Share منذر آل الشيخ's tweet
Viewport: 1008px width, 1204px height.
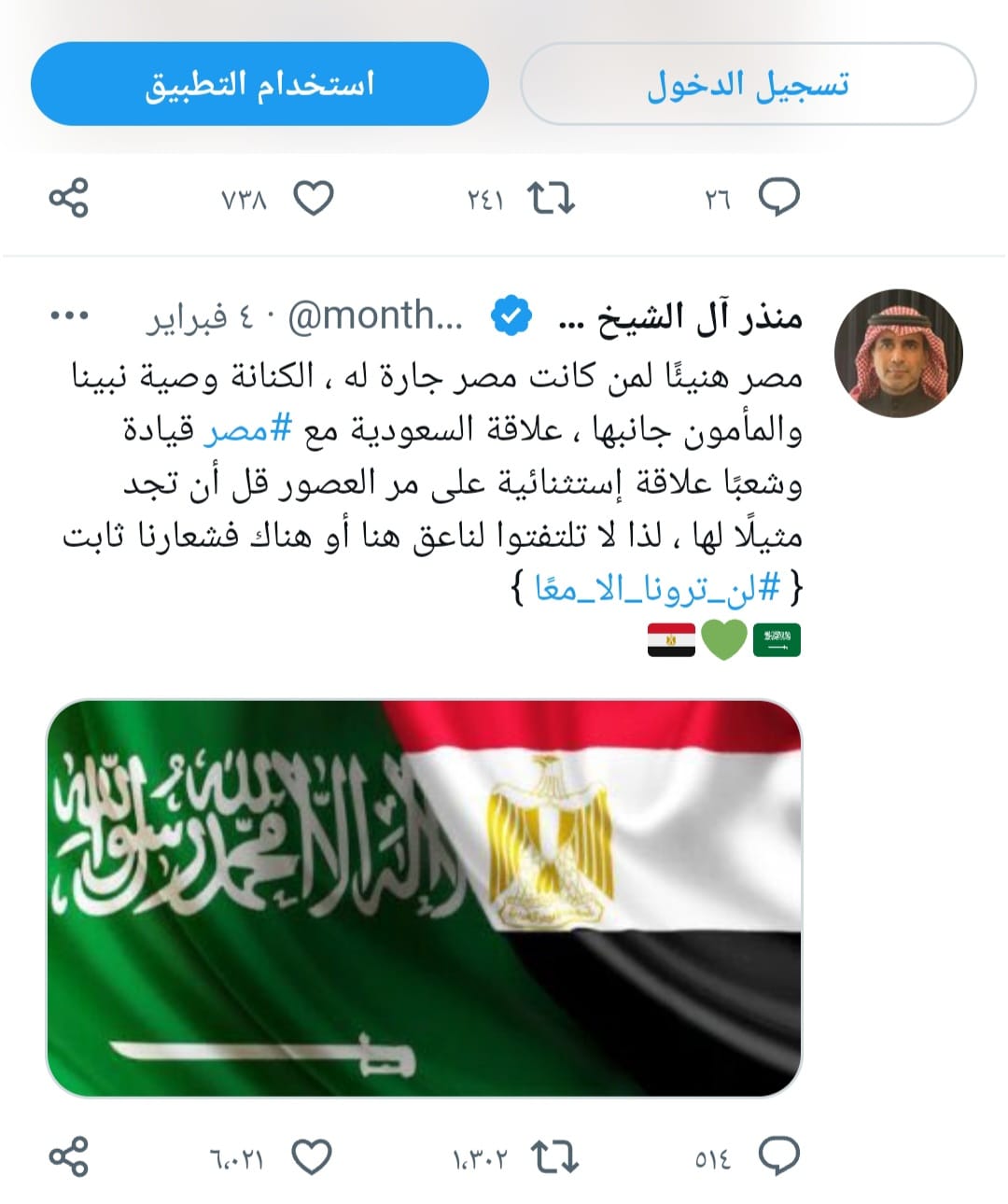click(x=68, y=1157)
